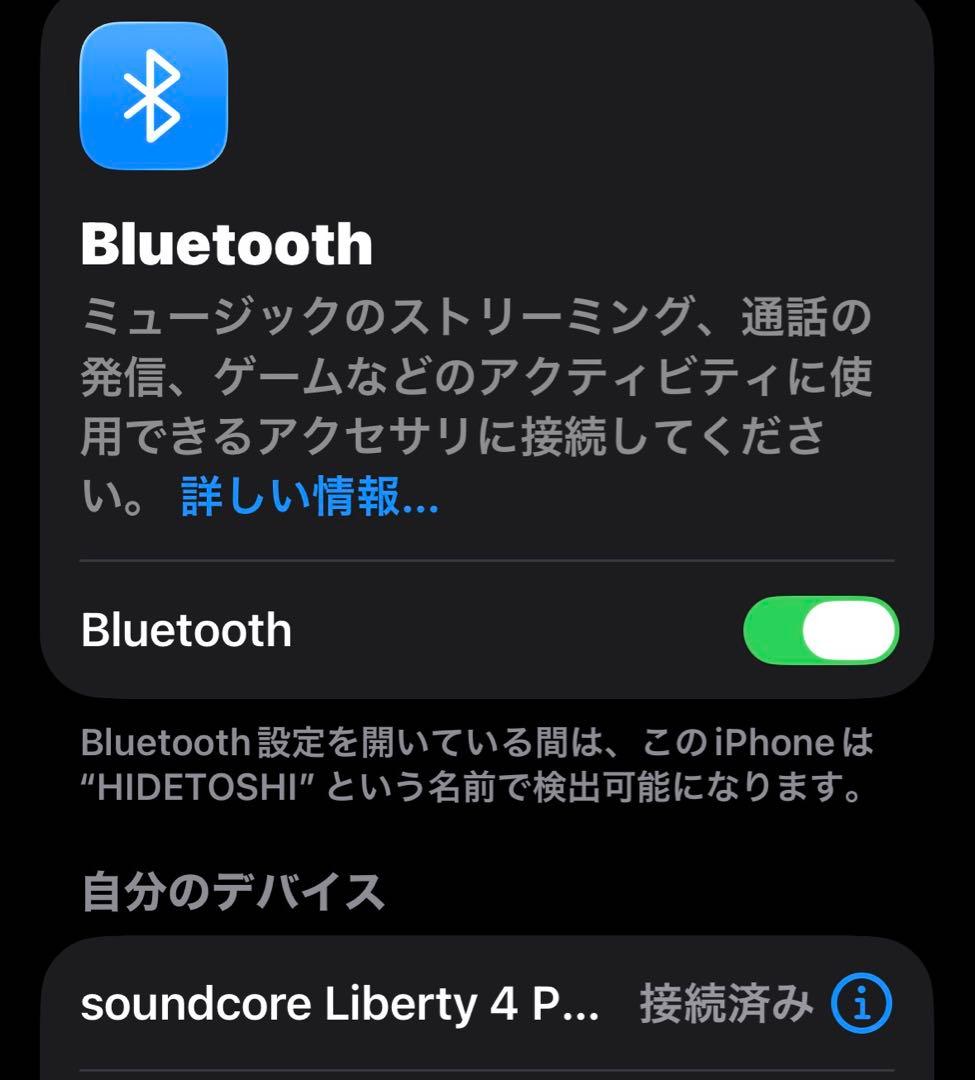Turn off Bluetooth using the green switch
Viewport: 975px width, 1080px height.
pos(820,630)
